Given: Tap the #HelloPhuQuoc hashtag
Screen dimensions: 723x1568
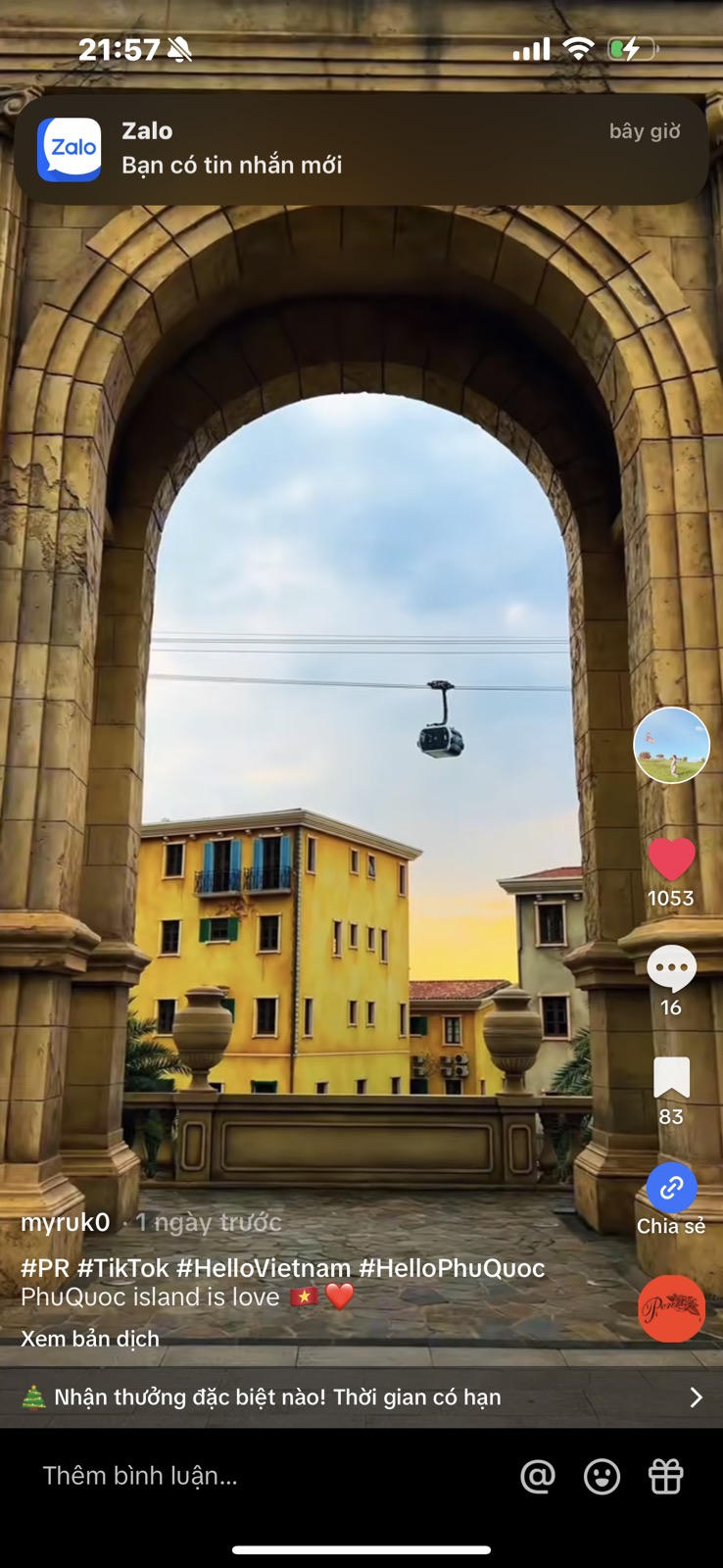Looking at the screenshot, I should [x=452, y=1268].
